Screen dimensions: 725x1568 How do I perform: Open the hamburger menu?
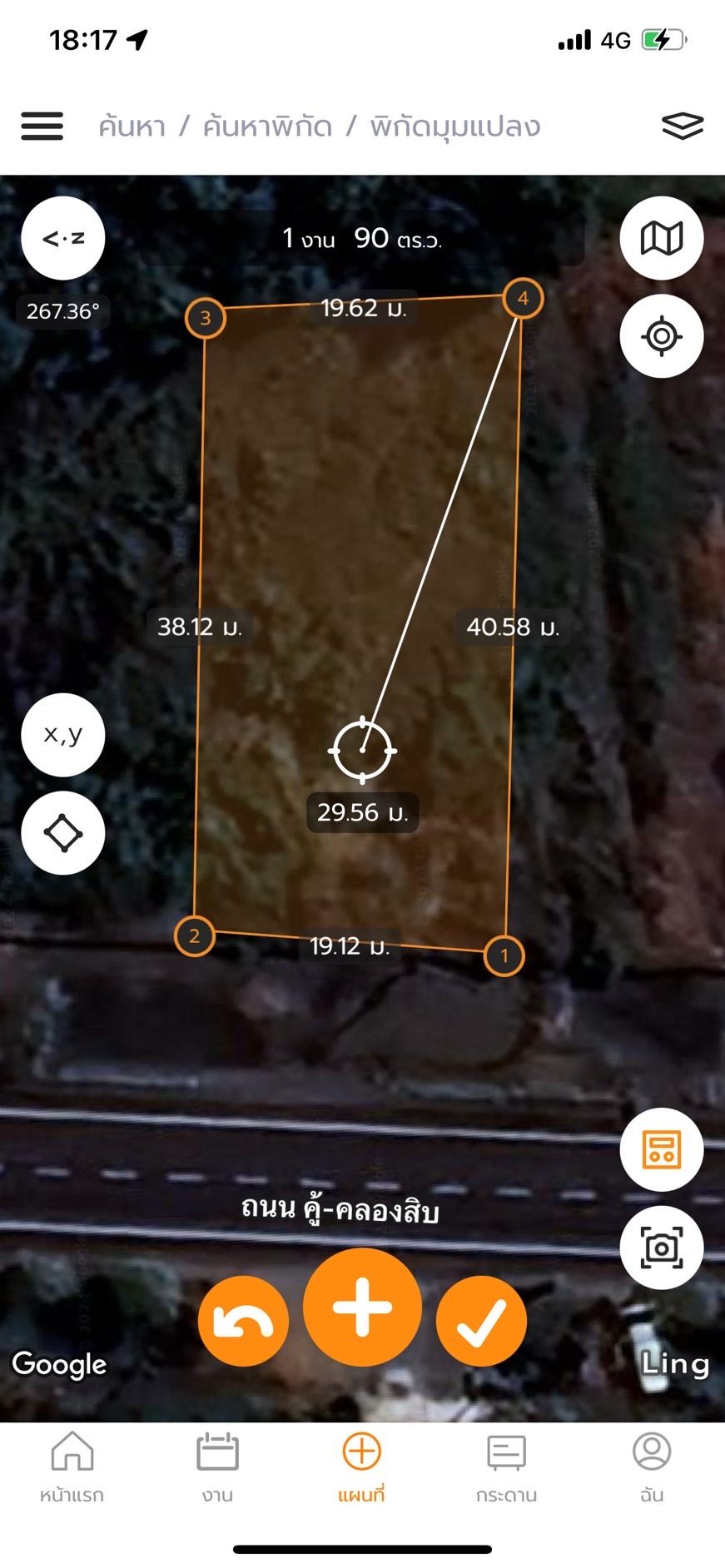(x=42, y=127)
